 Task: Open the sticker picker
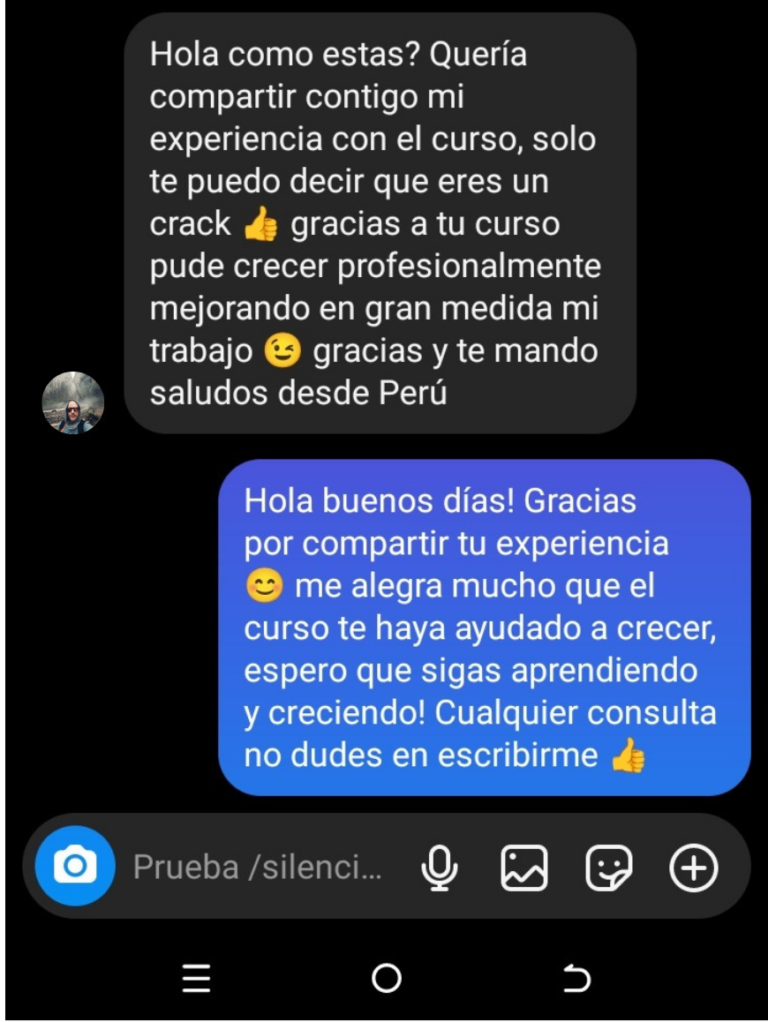608,867
